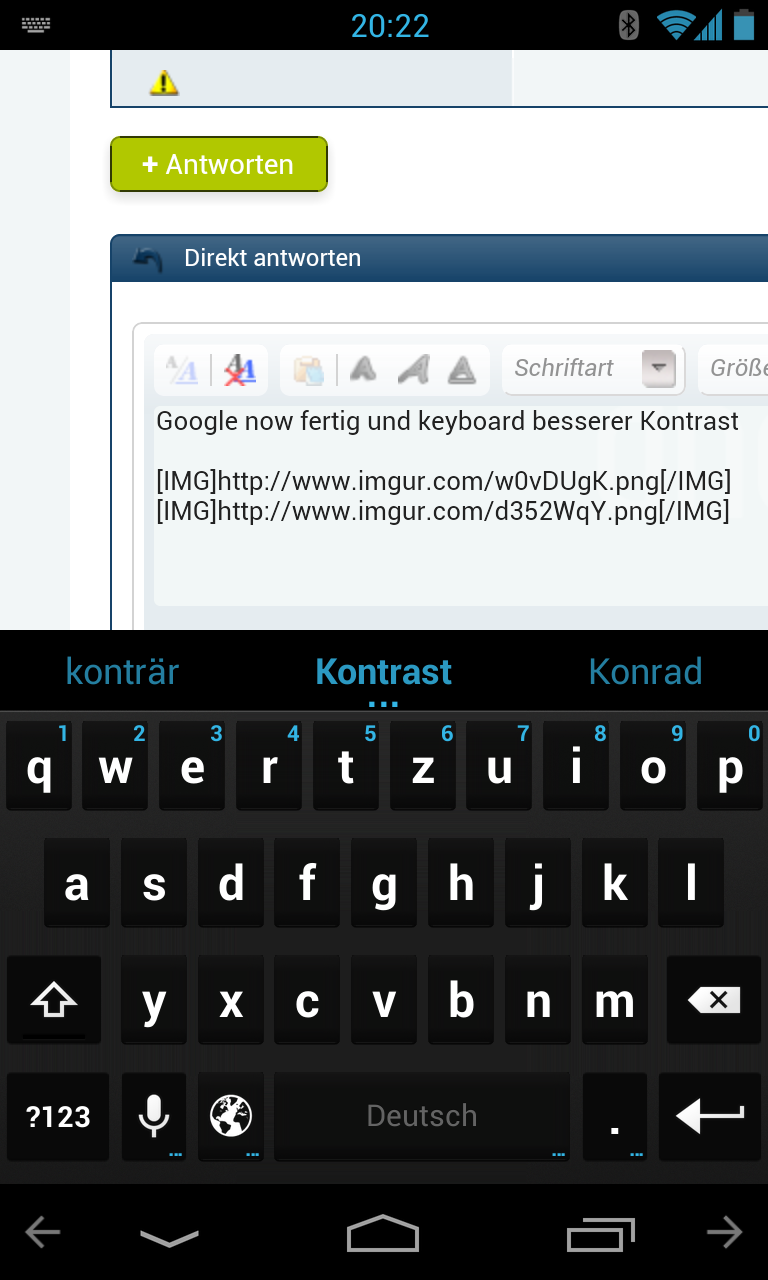
Task: Hit backspace on the keyboard
Action: [713, 1001]
